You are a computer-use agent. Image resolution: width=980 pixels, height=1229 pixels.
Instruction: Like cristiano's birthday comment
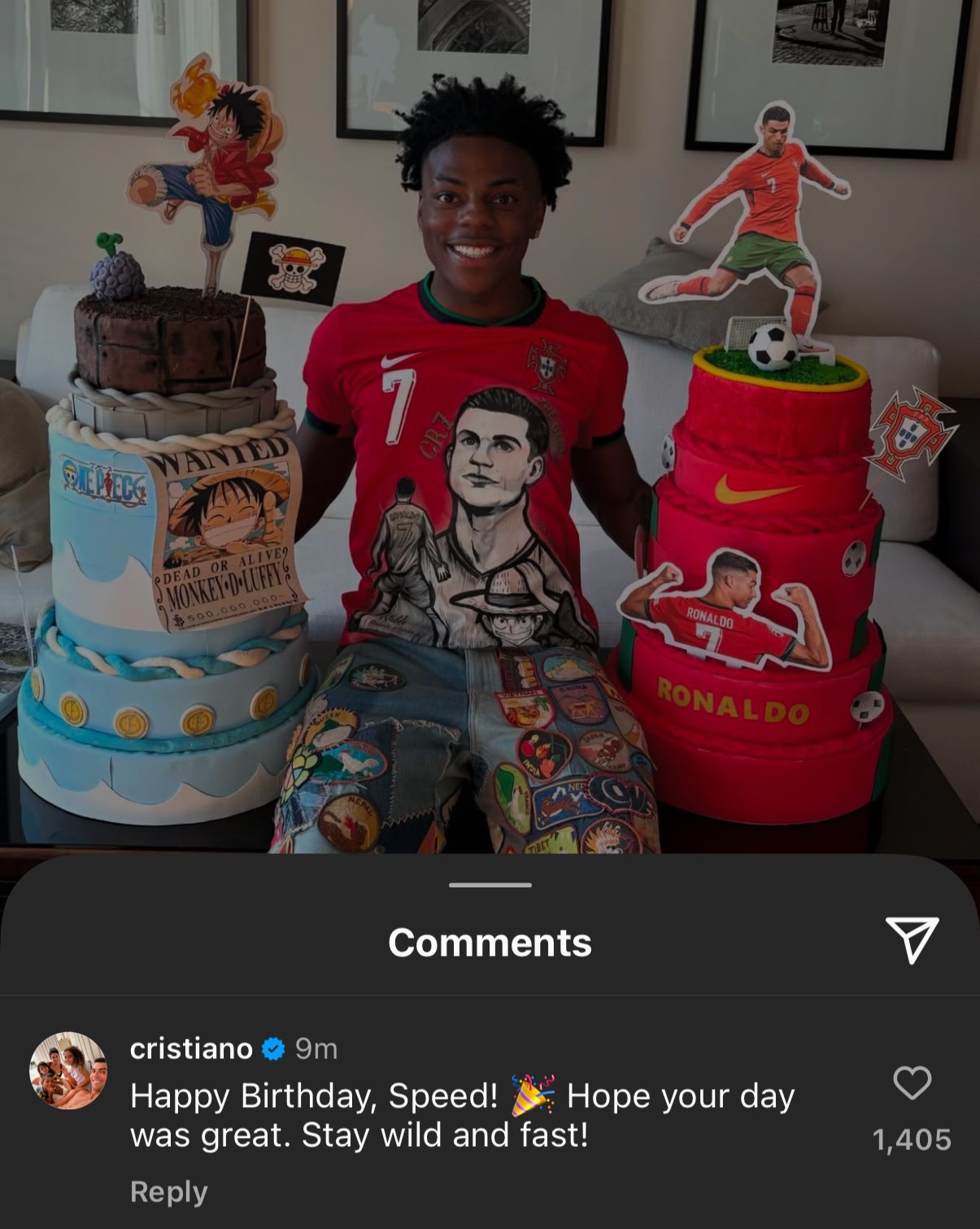(x=912, y=1083)
